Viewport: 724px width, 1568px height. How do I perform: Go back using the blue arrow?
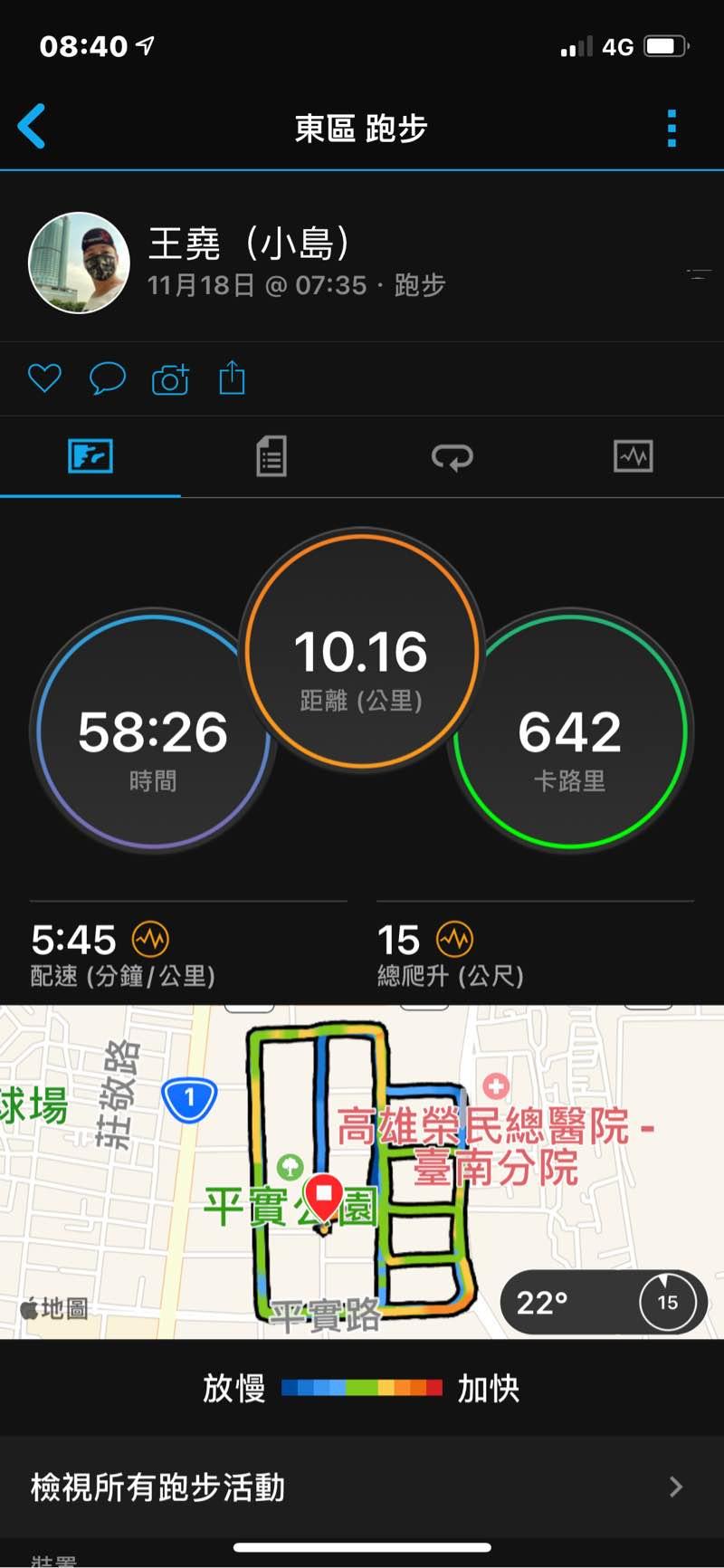pyautogui.click(x=33, y=127)
